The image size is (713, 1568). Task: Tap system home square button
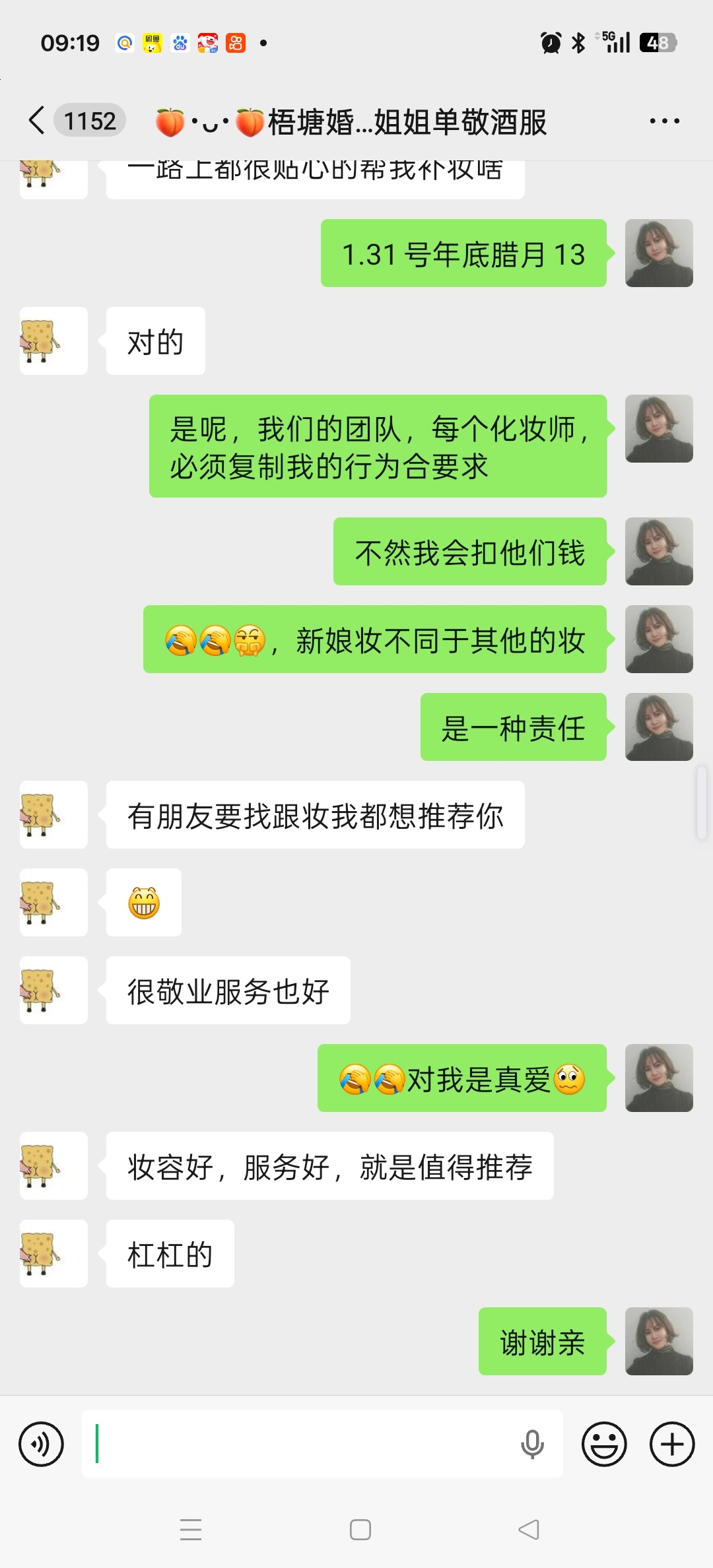[360, 1530]
